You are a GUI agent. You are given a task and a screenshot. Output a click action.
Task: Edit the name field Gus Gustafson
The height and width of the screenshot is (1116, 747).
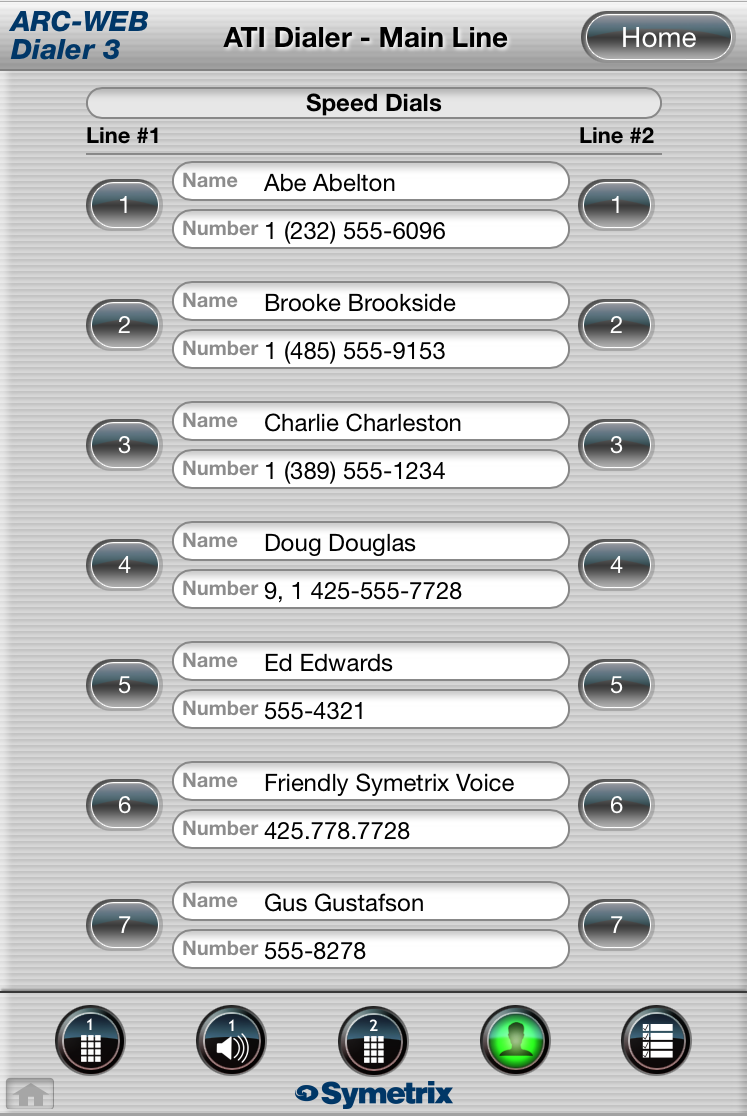tap(371, 901)
